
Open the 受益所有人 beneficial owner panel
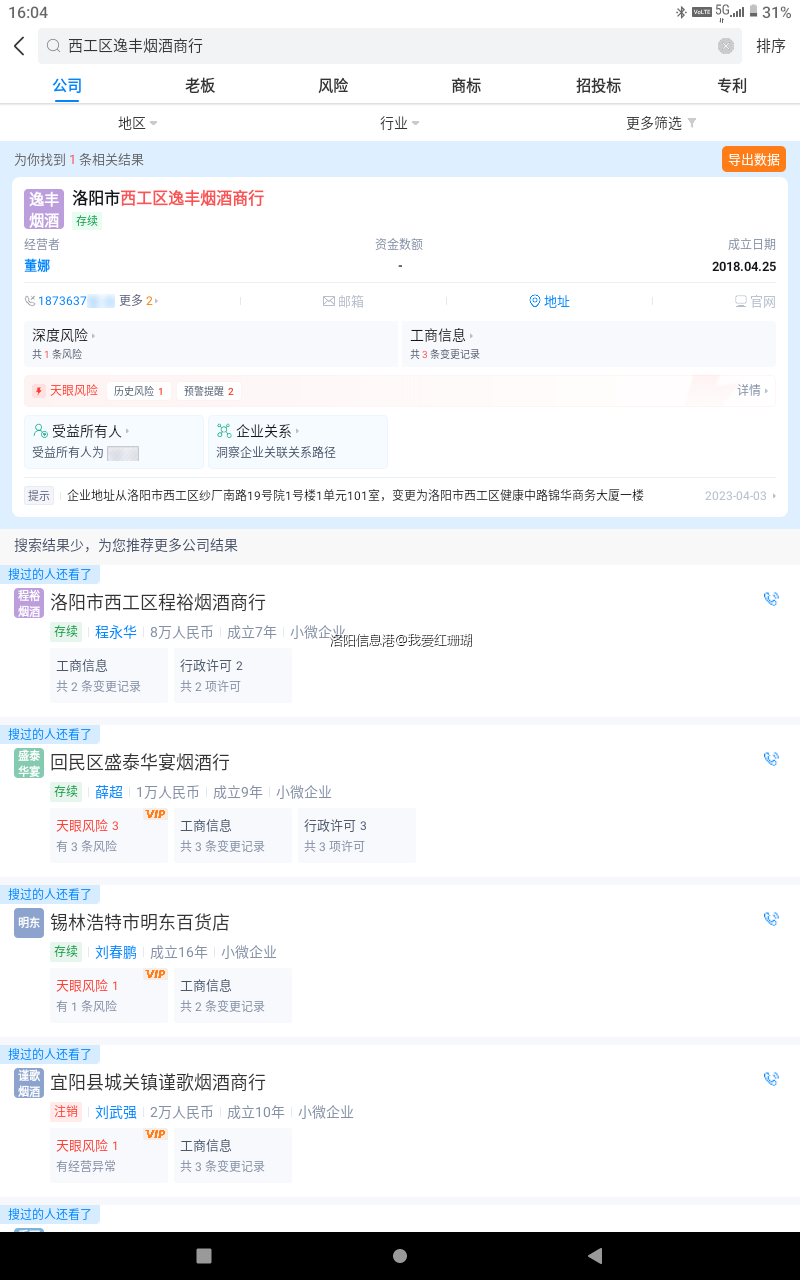[111, 441]
